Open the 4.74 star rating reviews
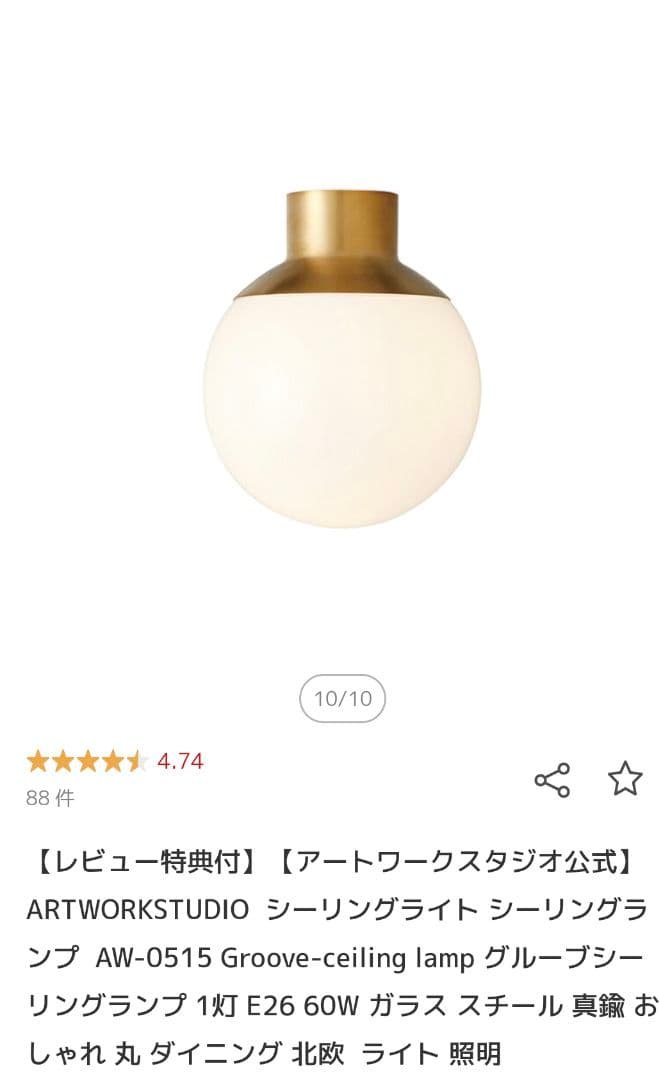Viewport: 660px width, 1080px height. [x=115, y=762]
